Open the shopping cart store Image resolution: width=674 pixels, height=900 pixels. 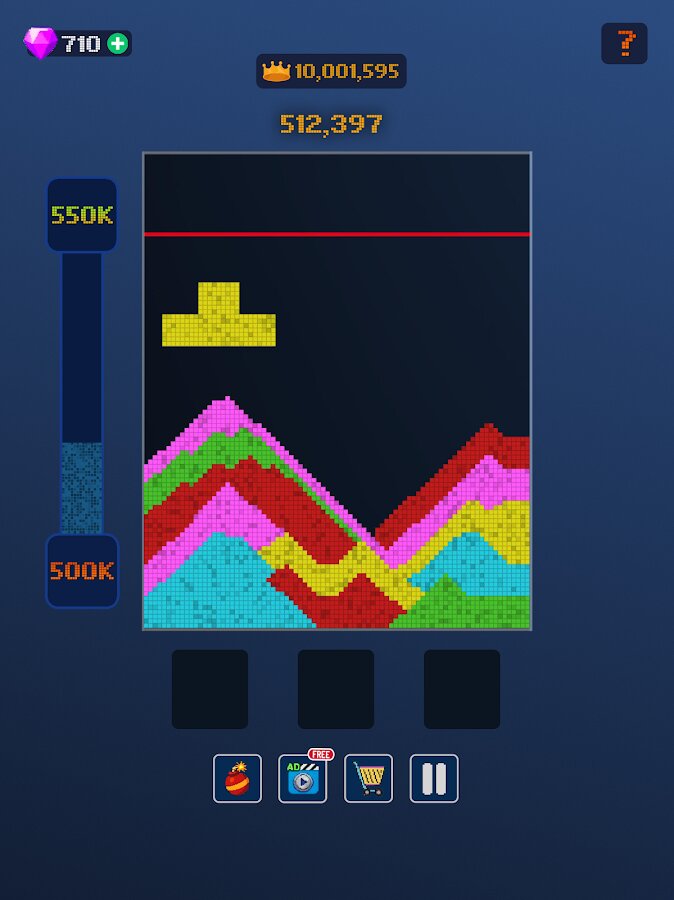point(368,778)
